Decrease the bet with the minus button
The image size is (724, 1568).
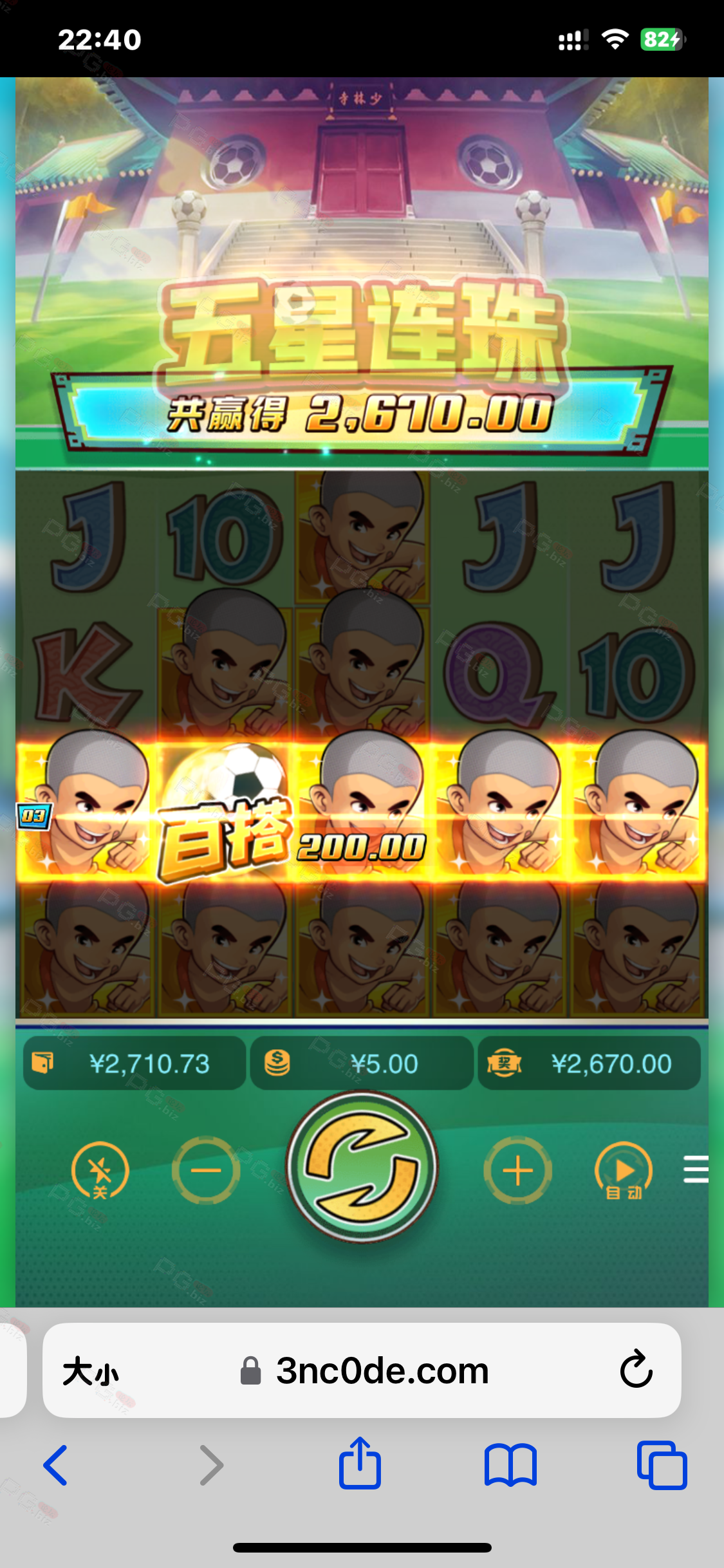pos(205,1170)
